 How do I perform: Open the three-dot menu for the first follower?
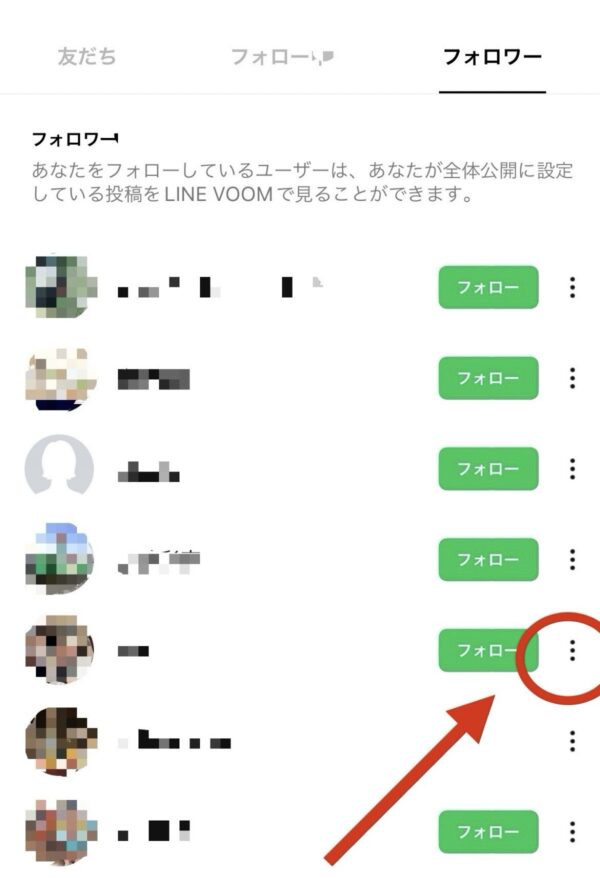coord(572,288)
